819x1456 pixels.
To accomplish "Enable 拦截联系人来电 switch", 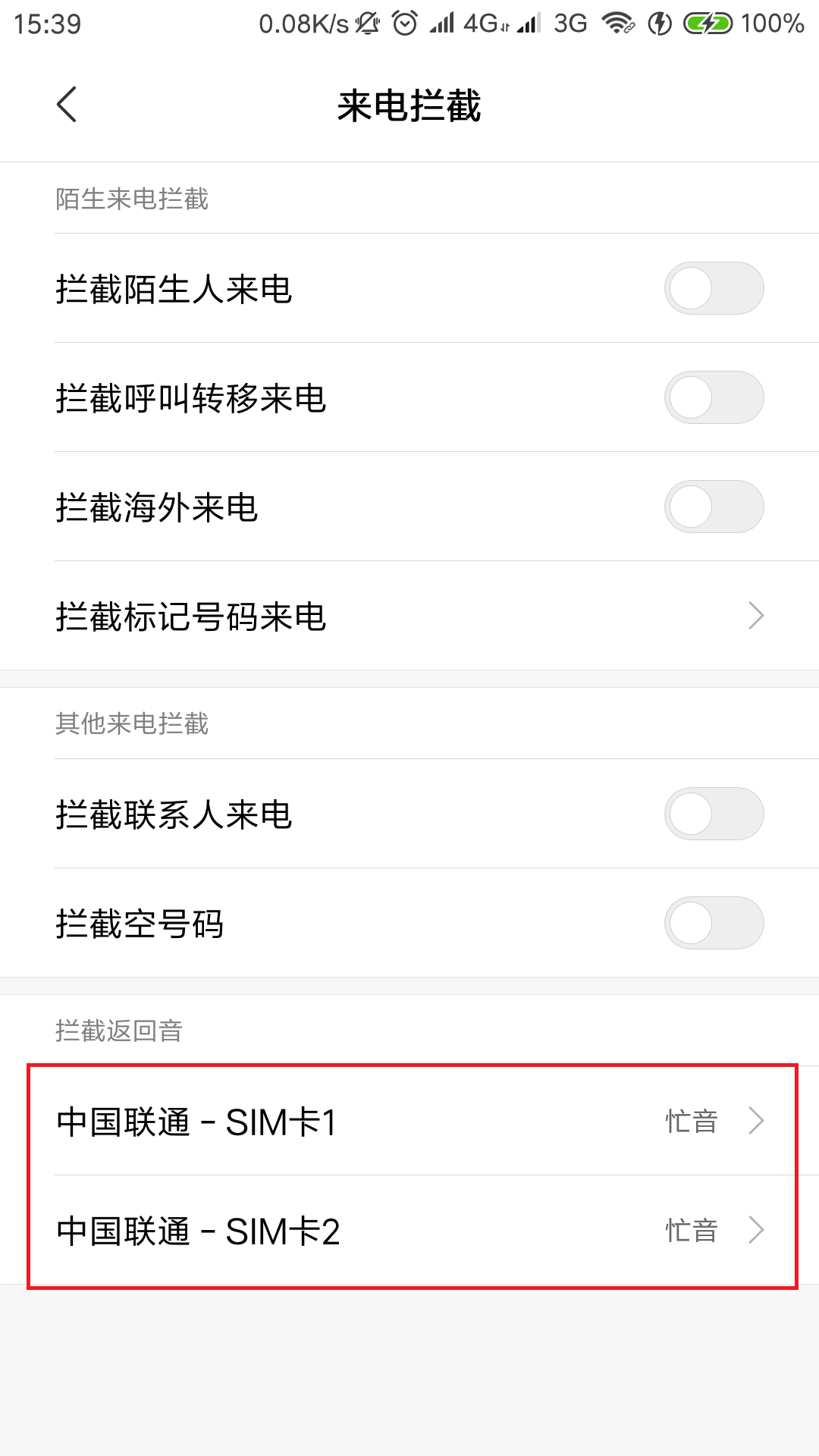I will tap(714, 813).
